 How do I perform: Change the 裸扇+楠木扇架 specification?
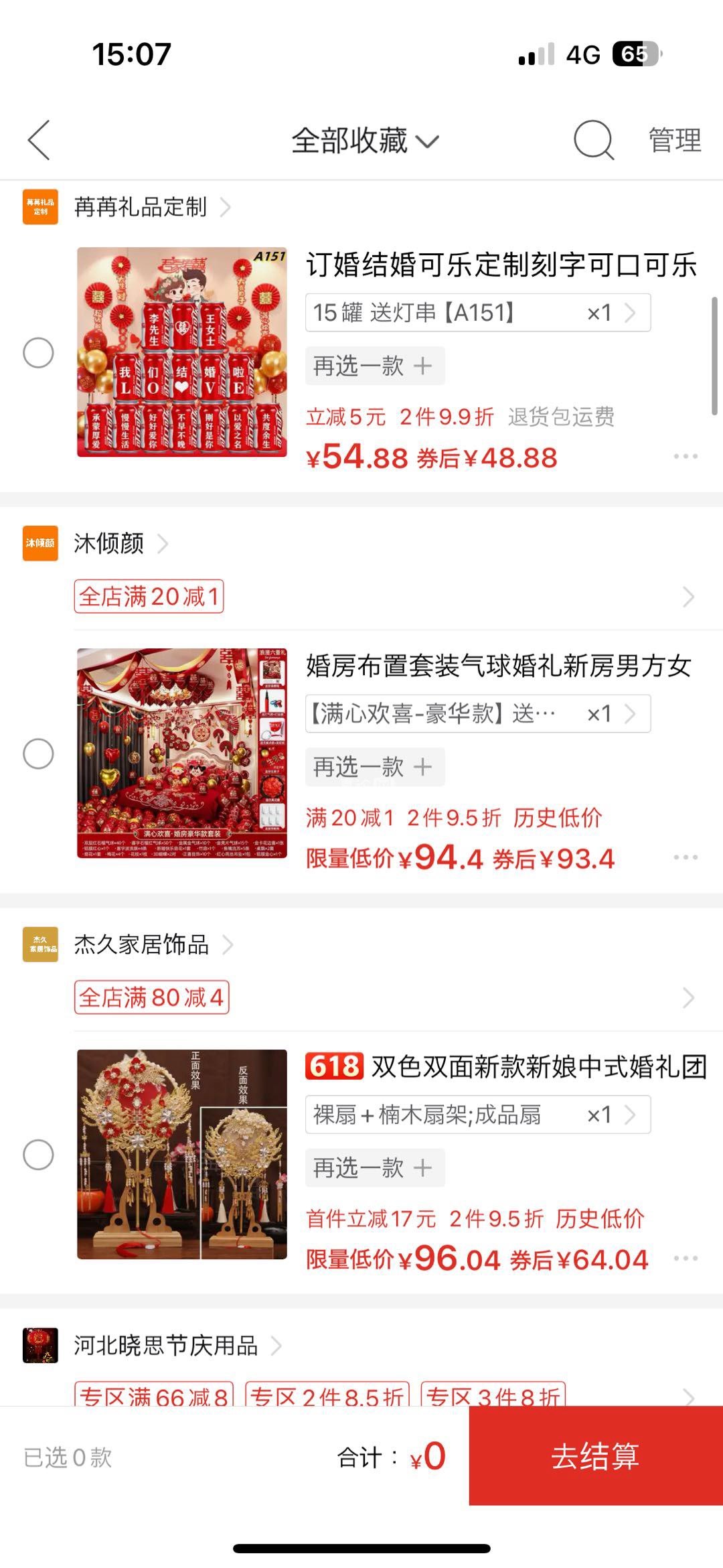tap(477, 1115)
